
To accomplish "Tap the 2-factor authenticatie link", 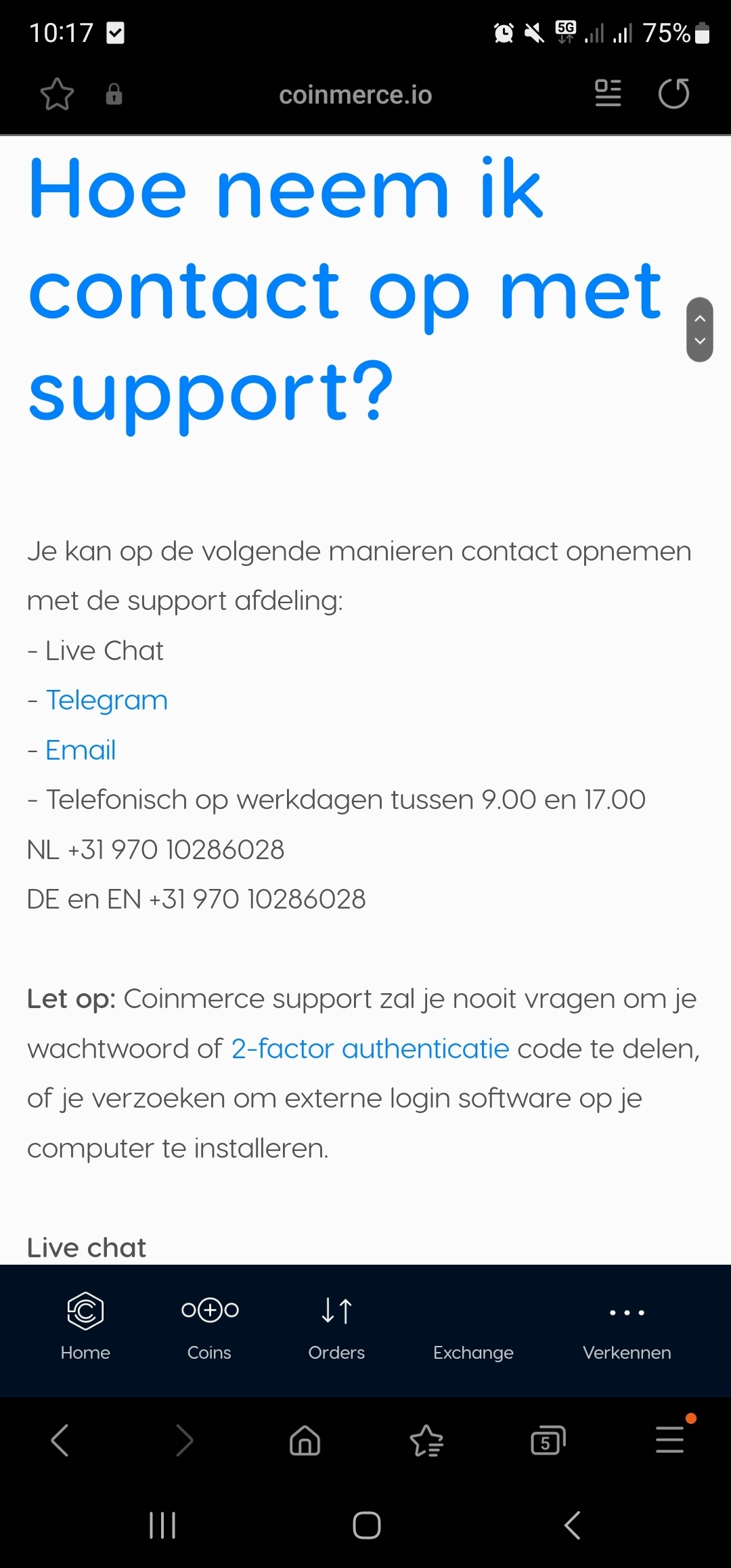I will coord(370,1048).
